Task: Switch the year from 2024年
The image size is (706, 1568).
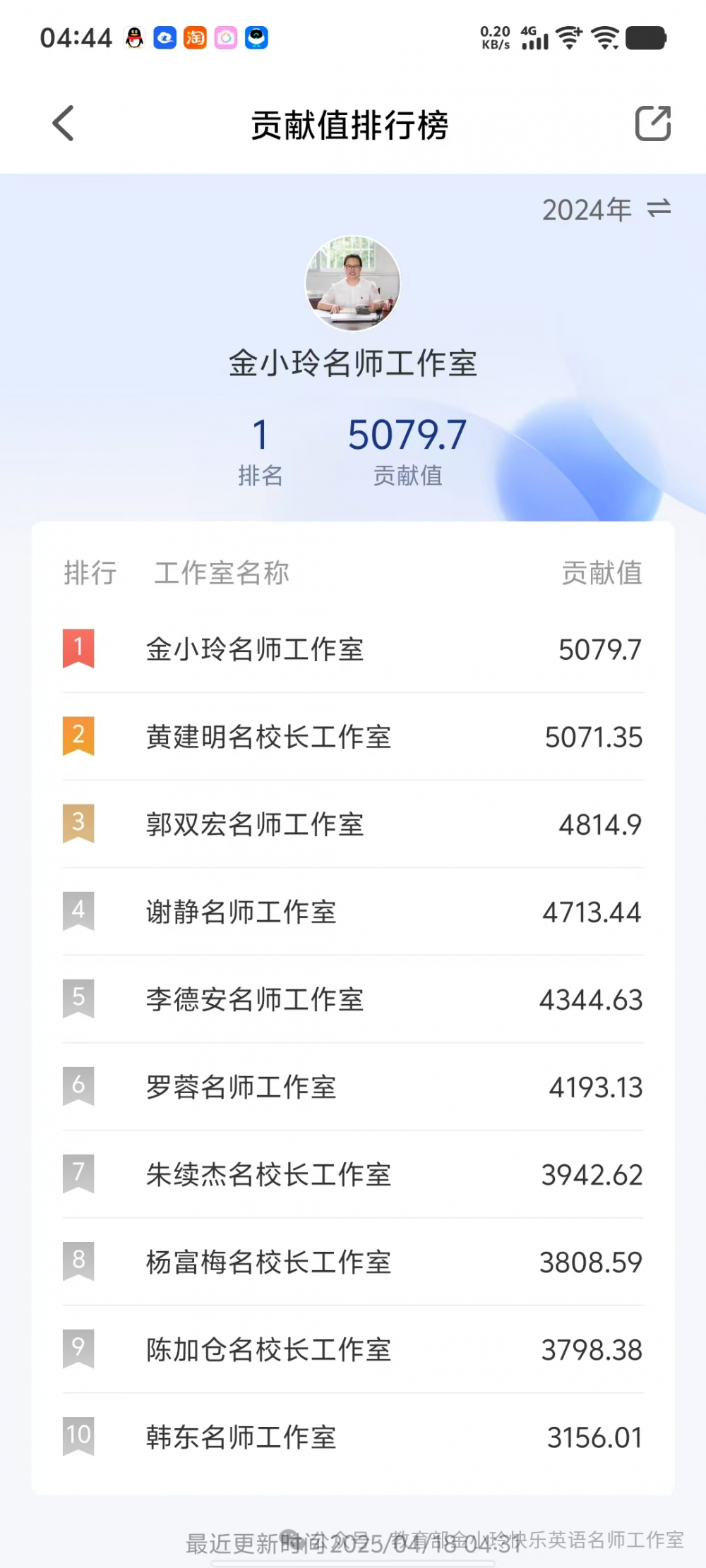Action: coord(606,210)
